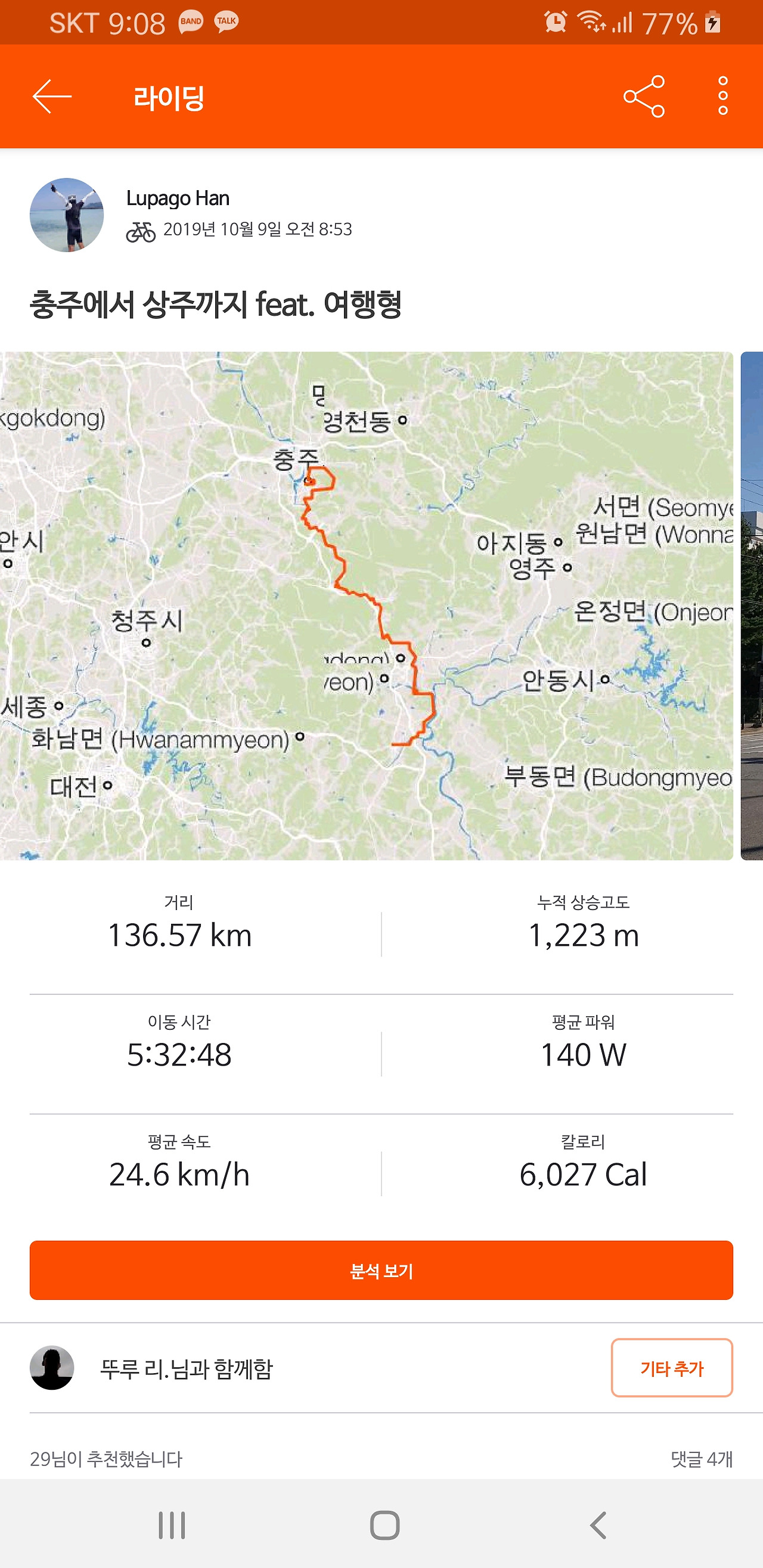Open Lupago Han's profile picture
This screenshot has height=1568, width=763.
66,215
